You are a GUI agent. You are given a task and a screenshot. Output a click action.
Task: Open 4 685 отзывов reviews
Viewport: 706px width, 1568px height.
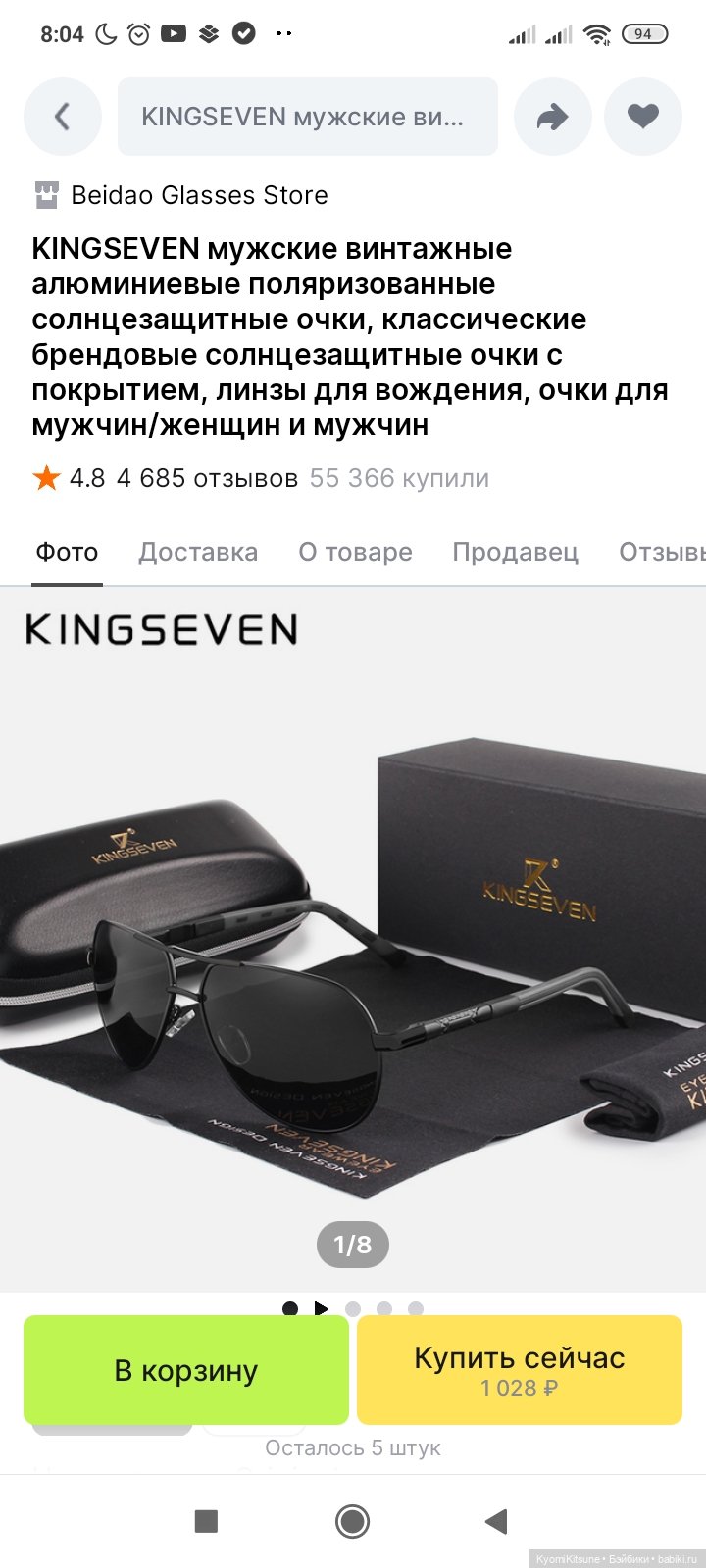pos(207,478)
